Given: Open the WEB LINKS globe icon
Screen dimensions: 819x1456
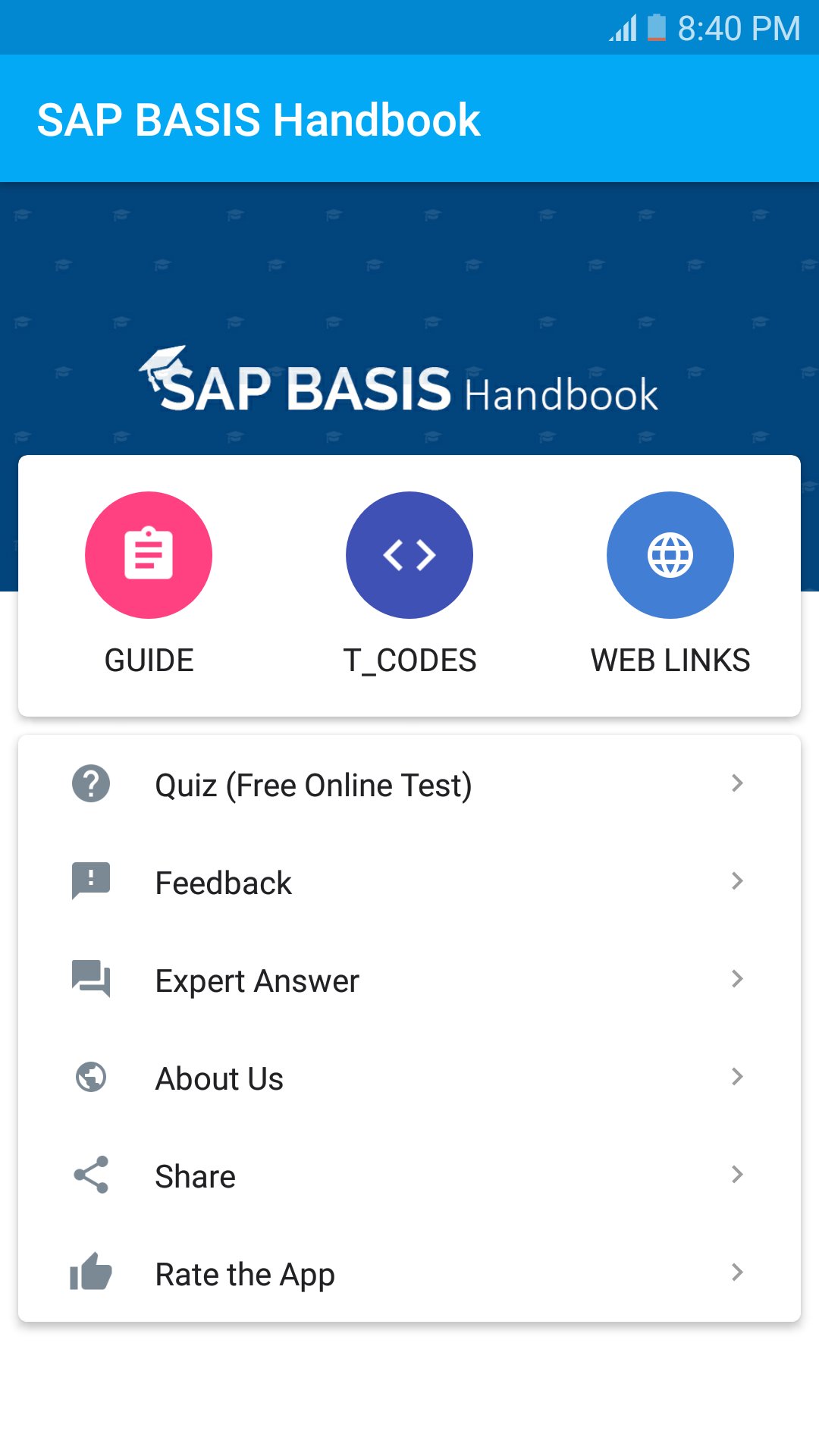Looking at the screenshot, I should [670, 554].
